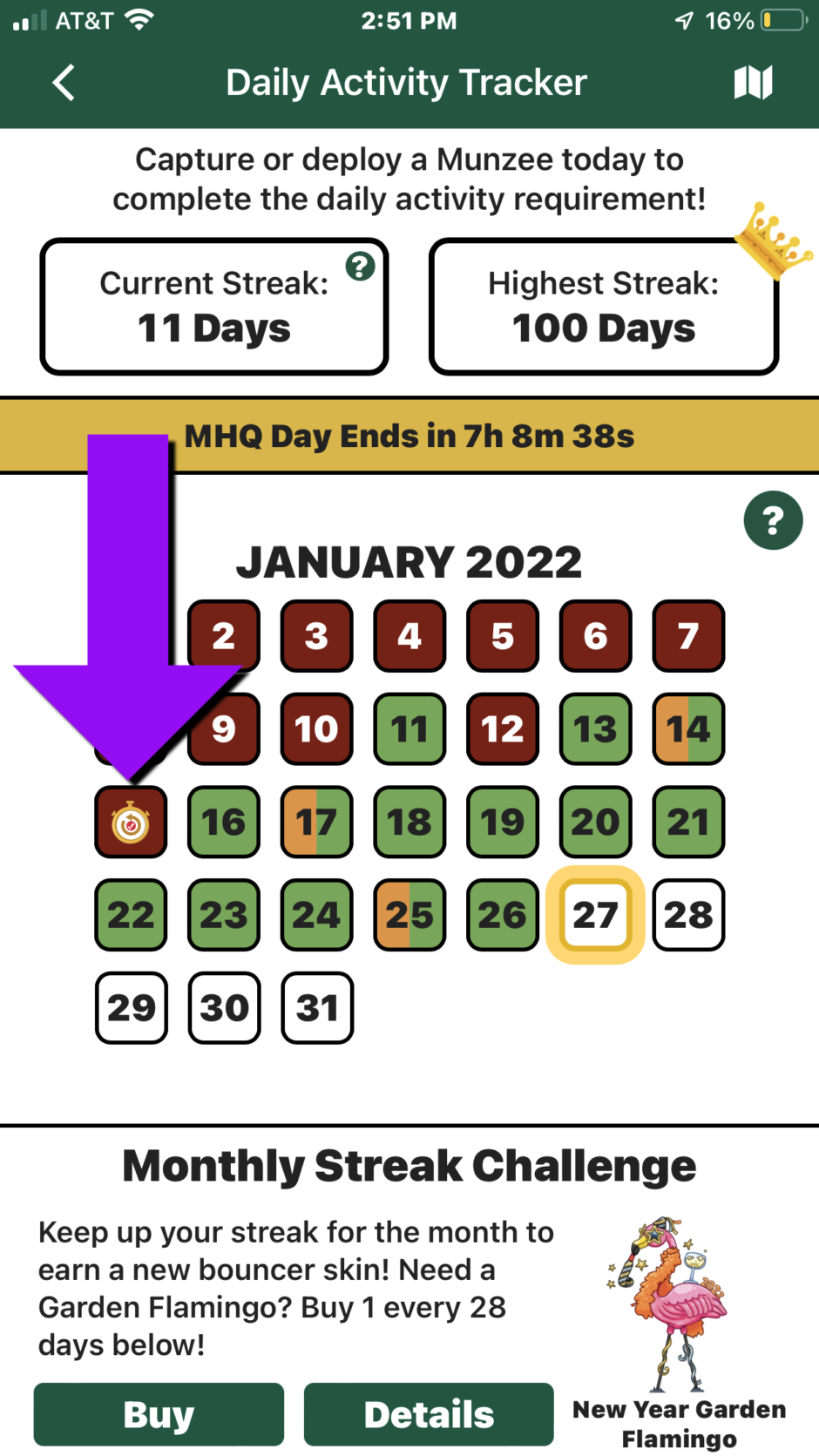
Task: Select January 17 on calendar
Action: pos(317,822)
